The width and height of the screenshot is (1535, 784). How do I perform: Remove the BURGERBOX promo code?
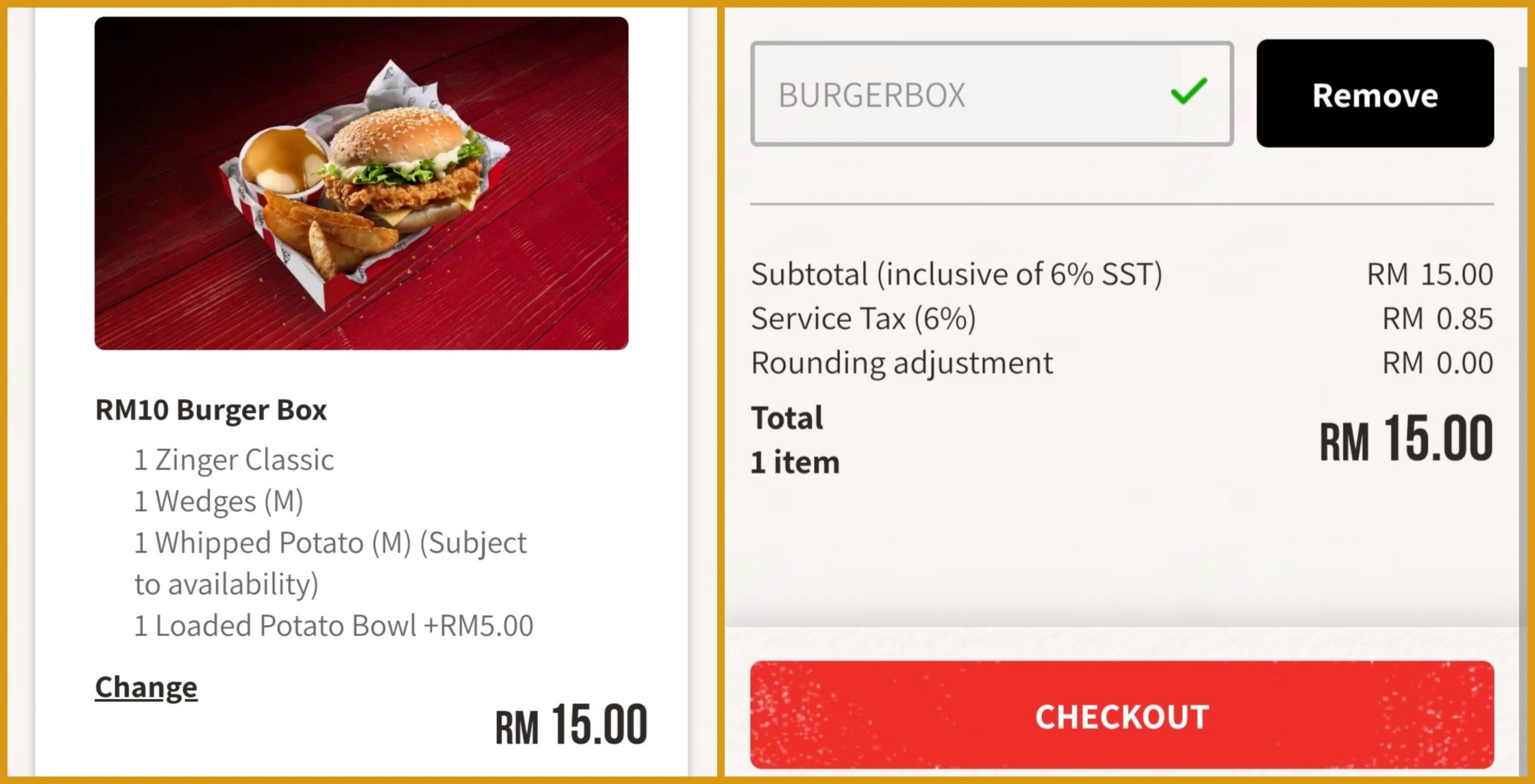coord(1374,94)
